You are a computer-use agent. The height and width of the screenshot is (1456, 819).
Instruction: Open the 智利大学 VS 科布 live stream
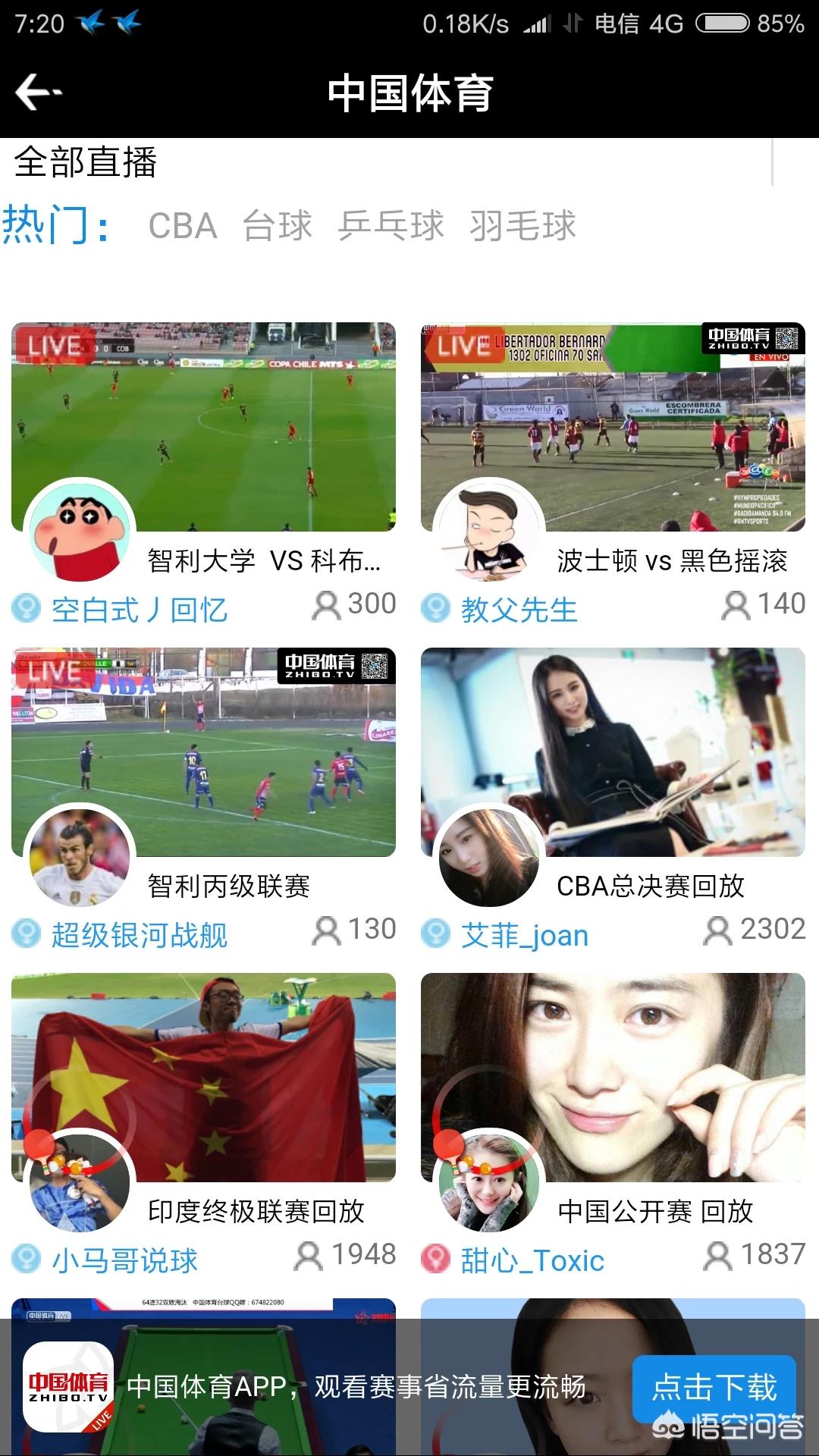point(203,427)
